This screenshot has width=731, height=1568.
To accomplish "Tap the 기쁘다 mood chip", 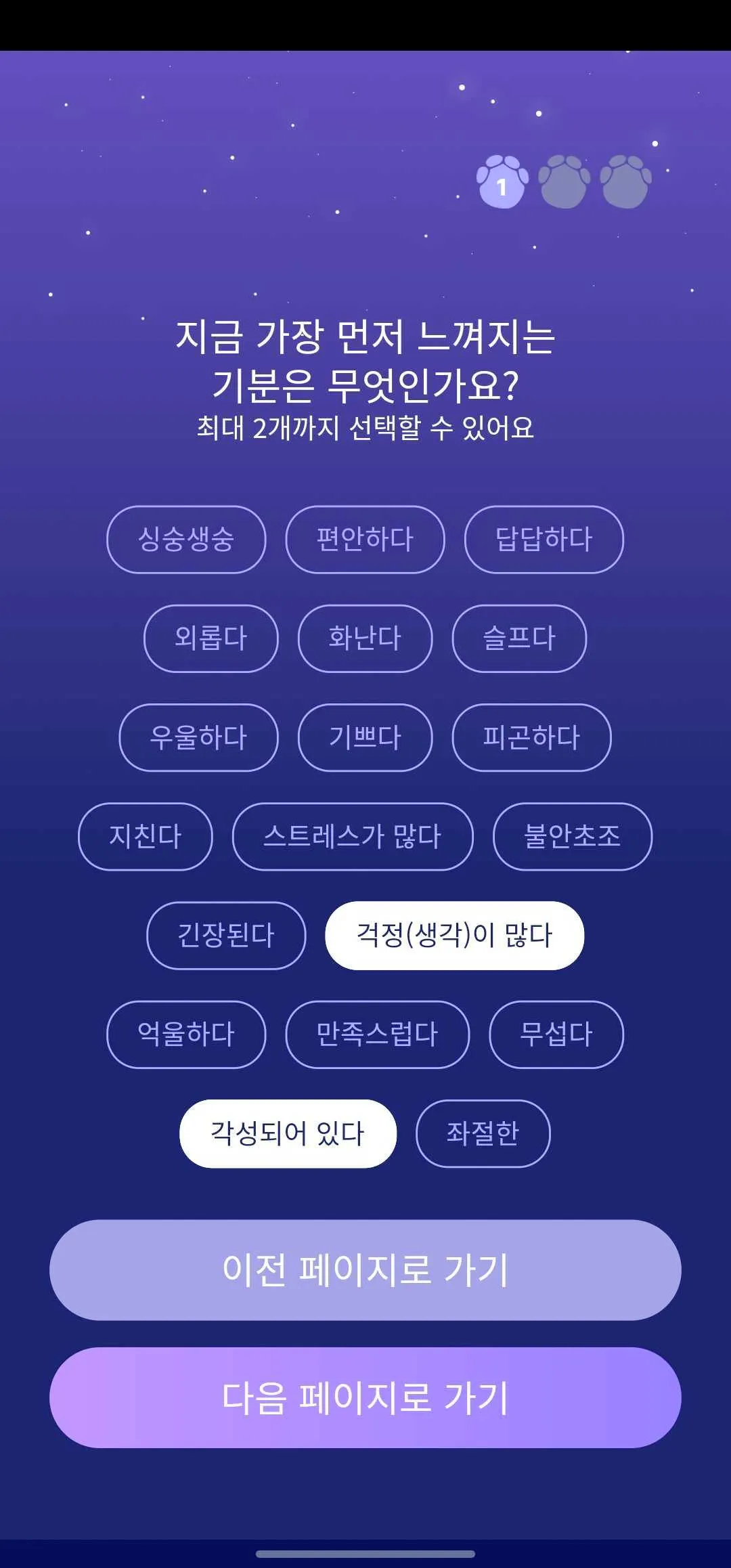I will click(x=365, y=737).
